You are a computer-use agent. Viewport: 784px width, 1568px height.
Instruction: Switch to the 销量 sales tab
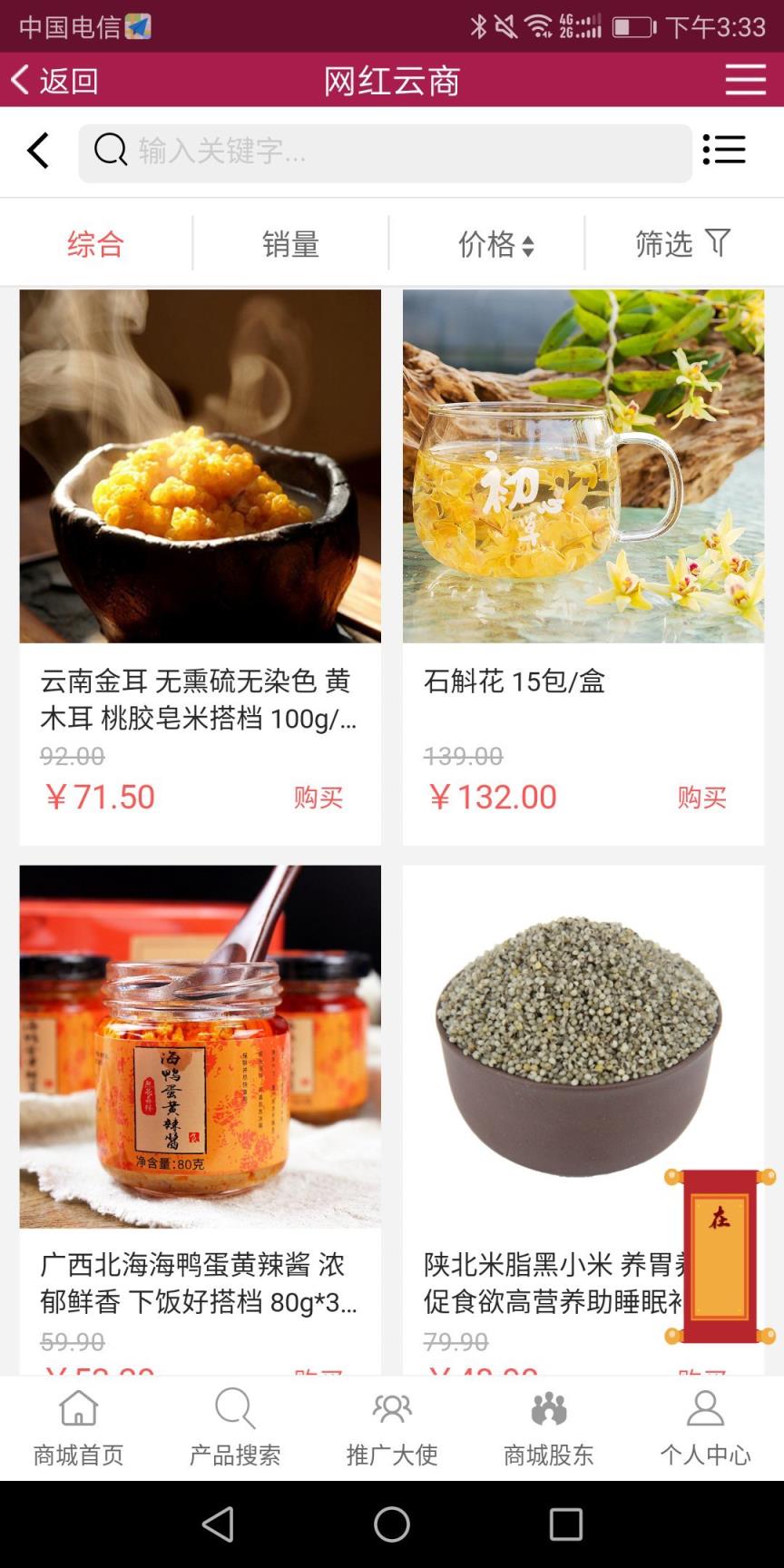[291, 243]
